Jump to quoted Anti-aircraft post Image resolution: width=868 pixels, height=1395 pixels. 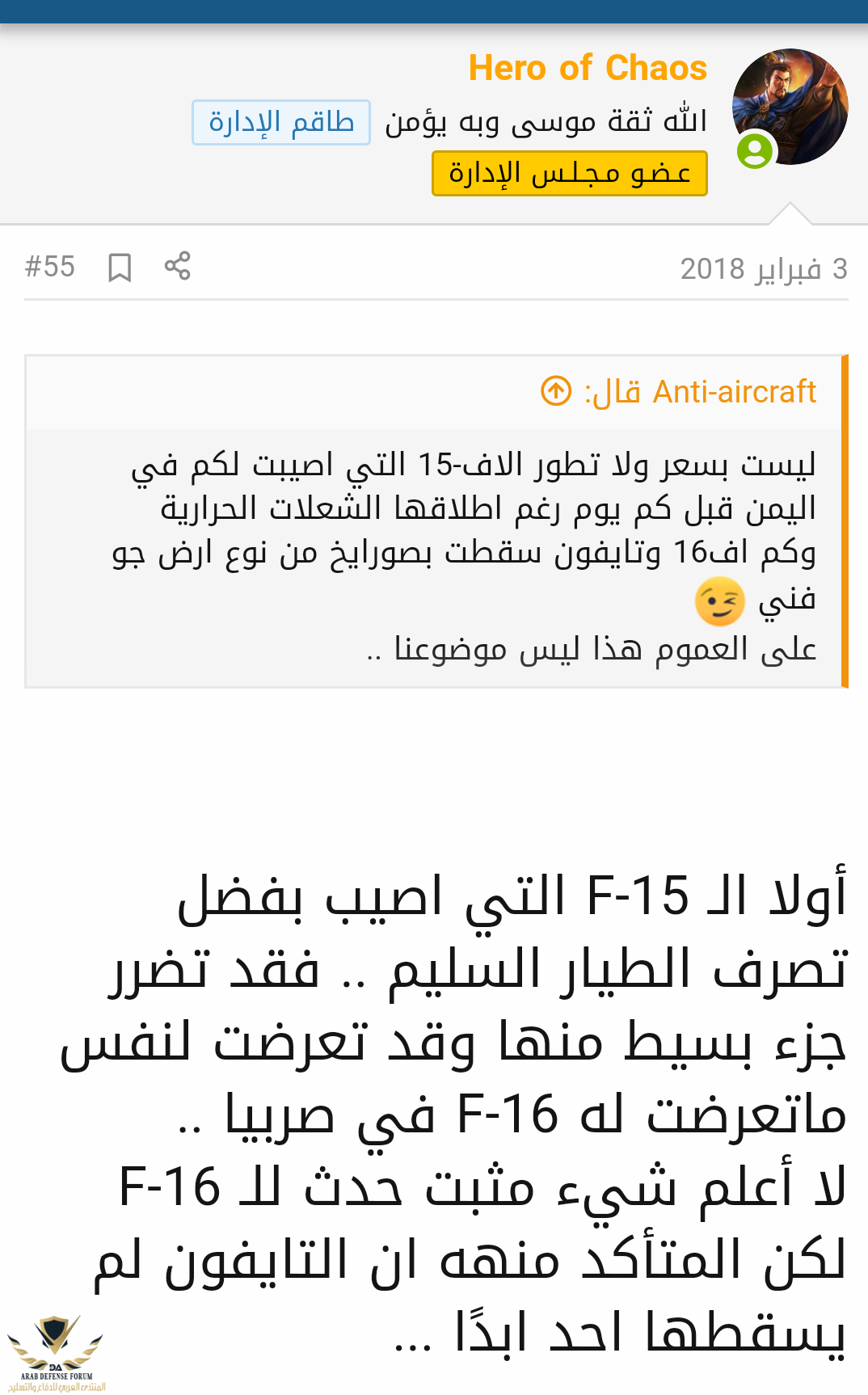(556, 391)
